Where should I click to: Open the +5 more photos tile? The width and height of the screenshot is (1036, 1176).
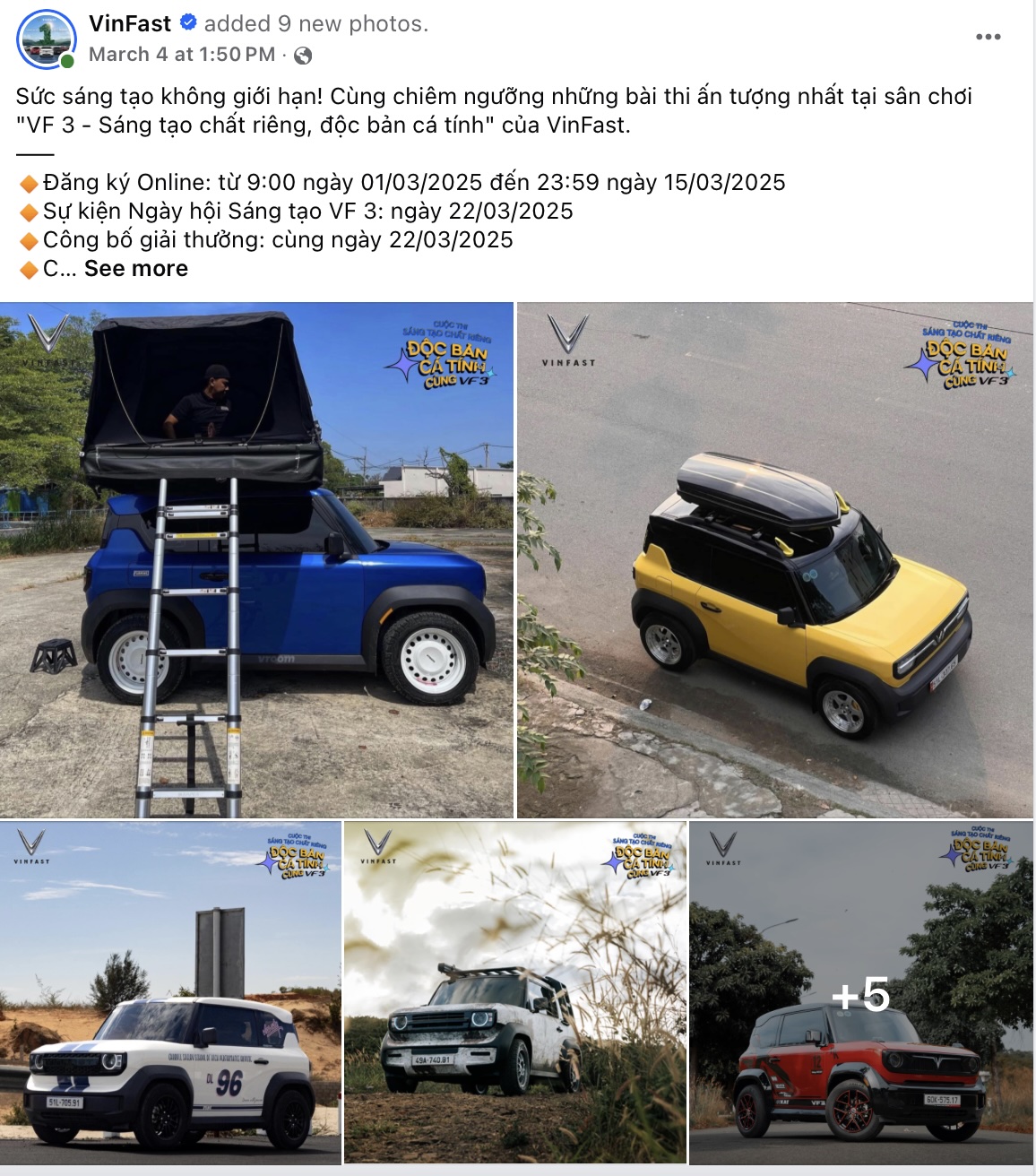point(861,993)
